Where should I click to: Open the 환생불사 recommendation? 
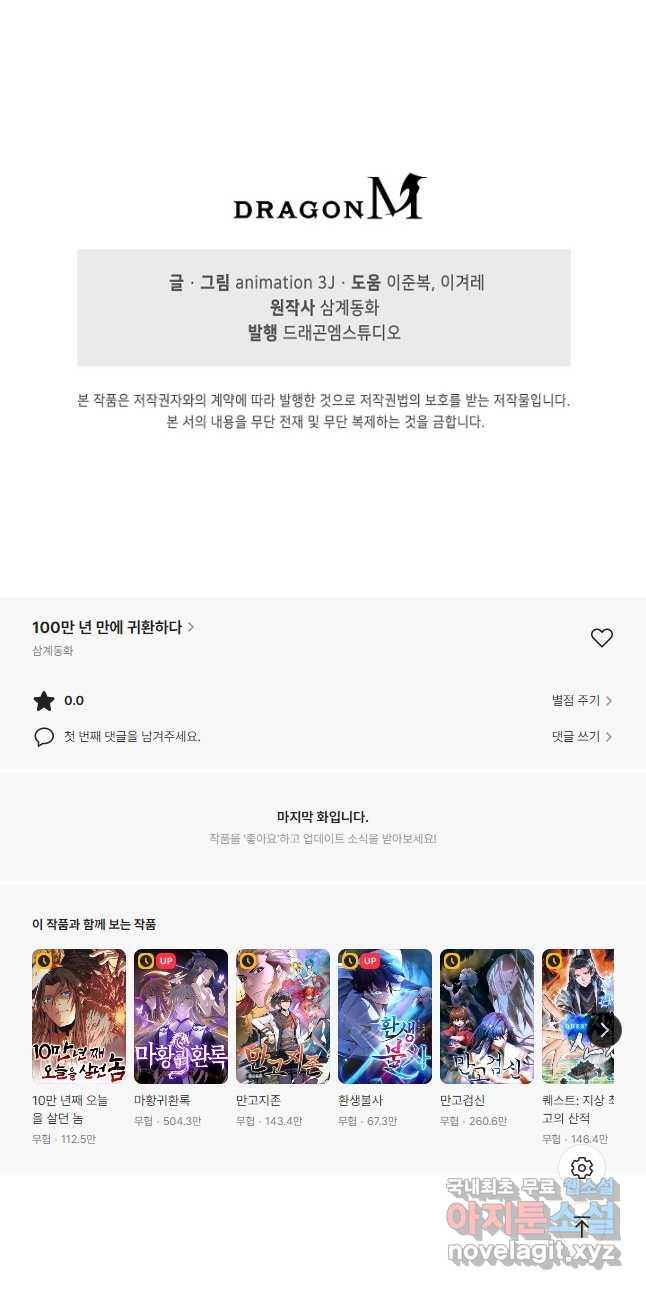click(x=385, y=1016)
